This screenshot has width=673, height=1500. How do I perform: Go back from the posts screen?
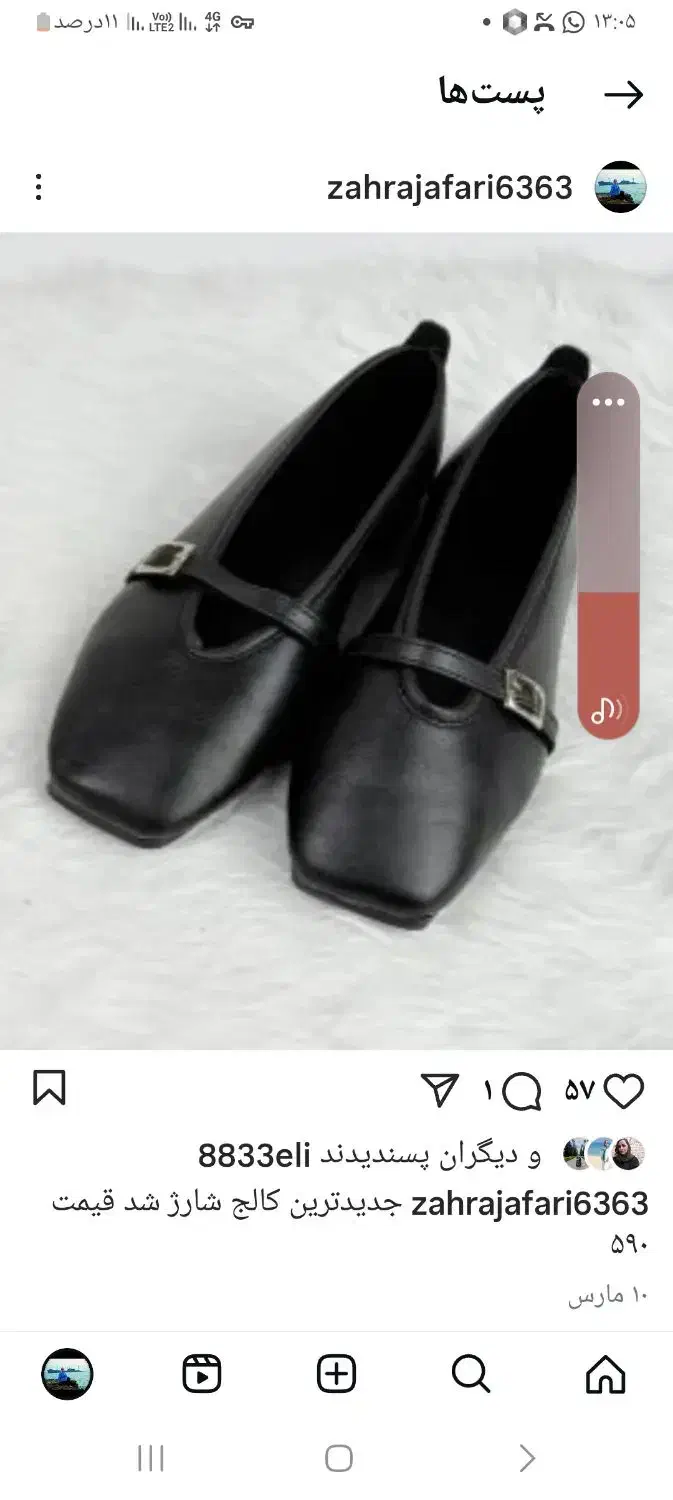click(624, 95)
